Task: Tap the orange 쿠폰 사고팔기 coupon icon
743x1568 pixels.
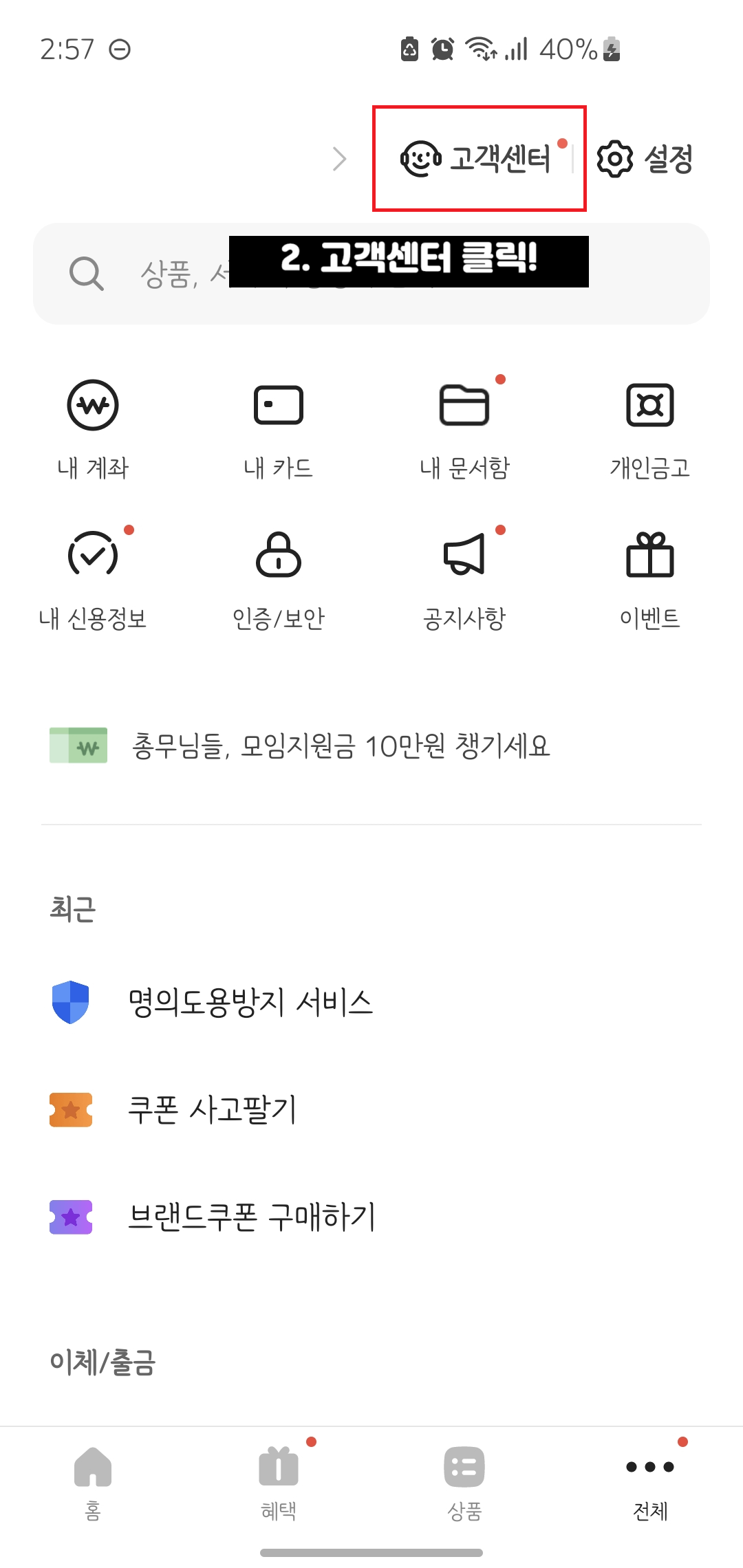Action: point(70,1111)
